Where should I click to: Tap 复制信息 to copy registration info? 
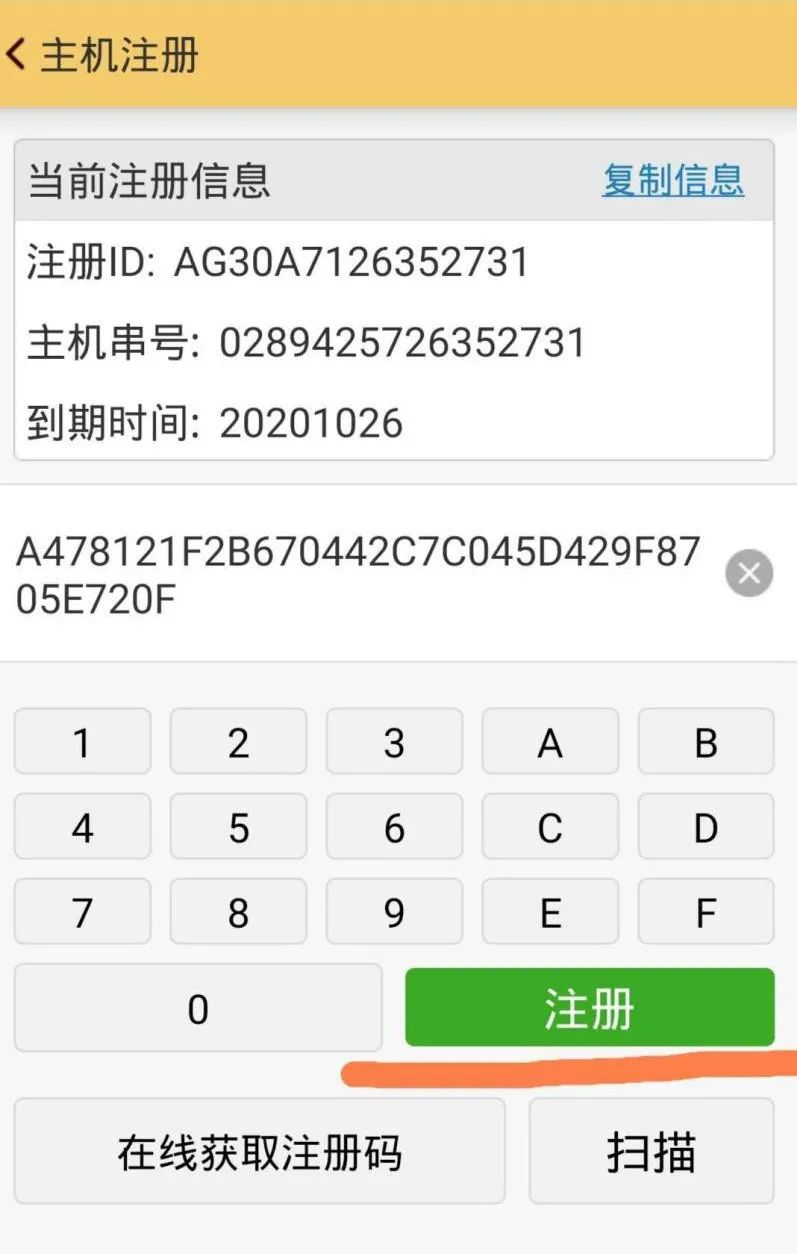(672, 180)
